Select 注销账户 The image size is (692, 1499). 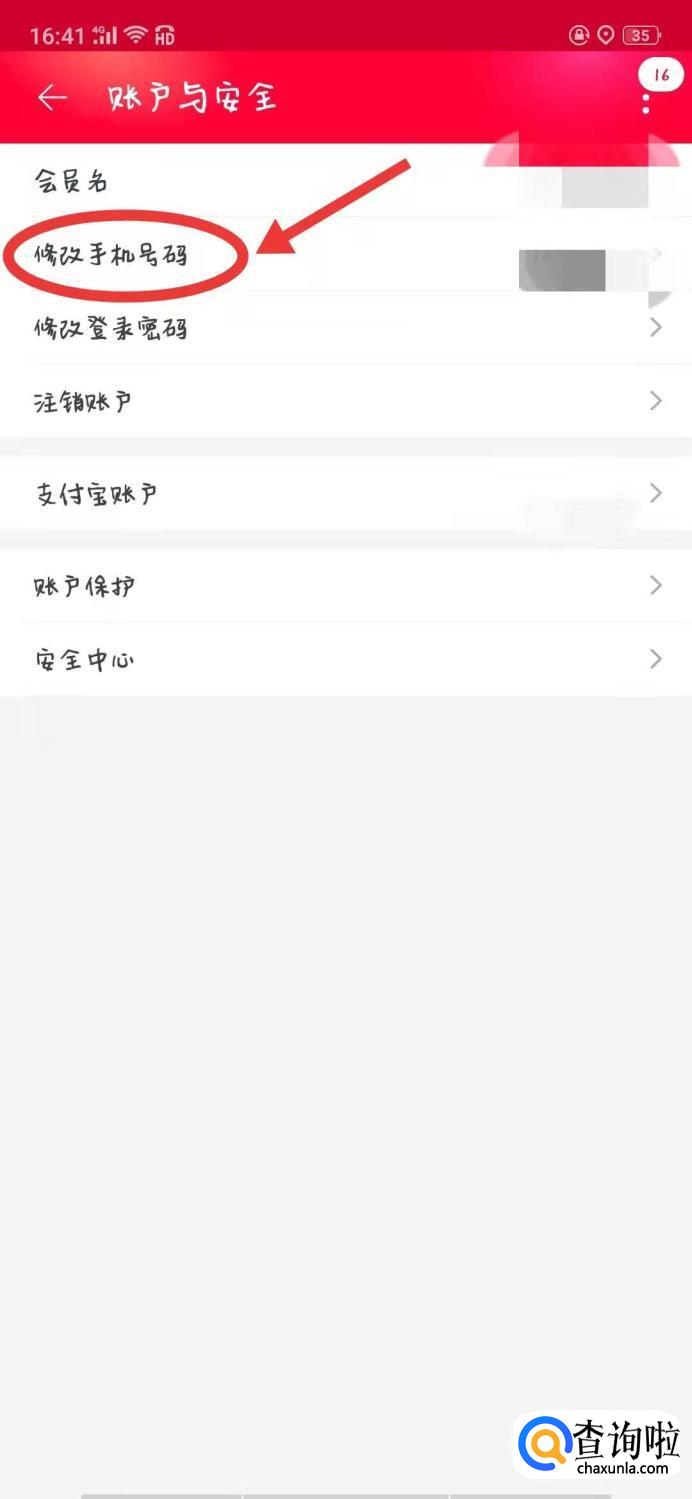[346, 401]
